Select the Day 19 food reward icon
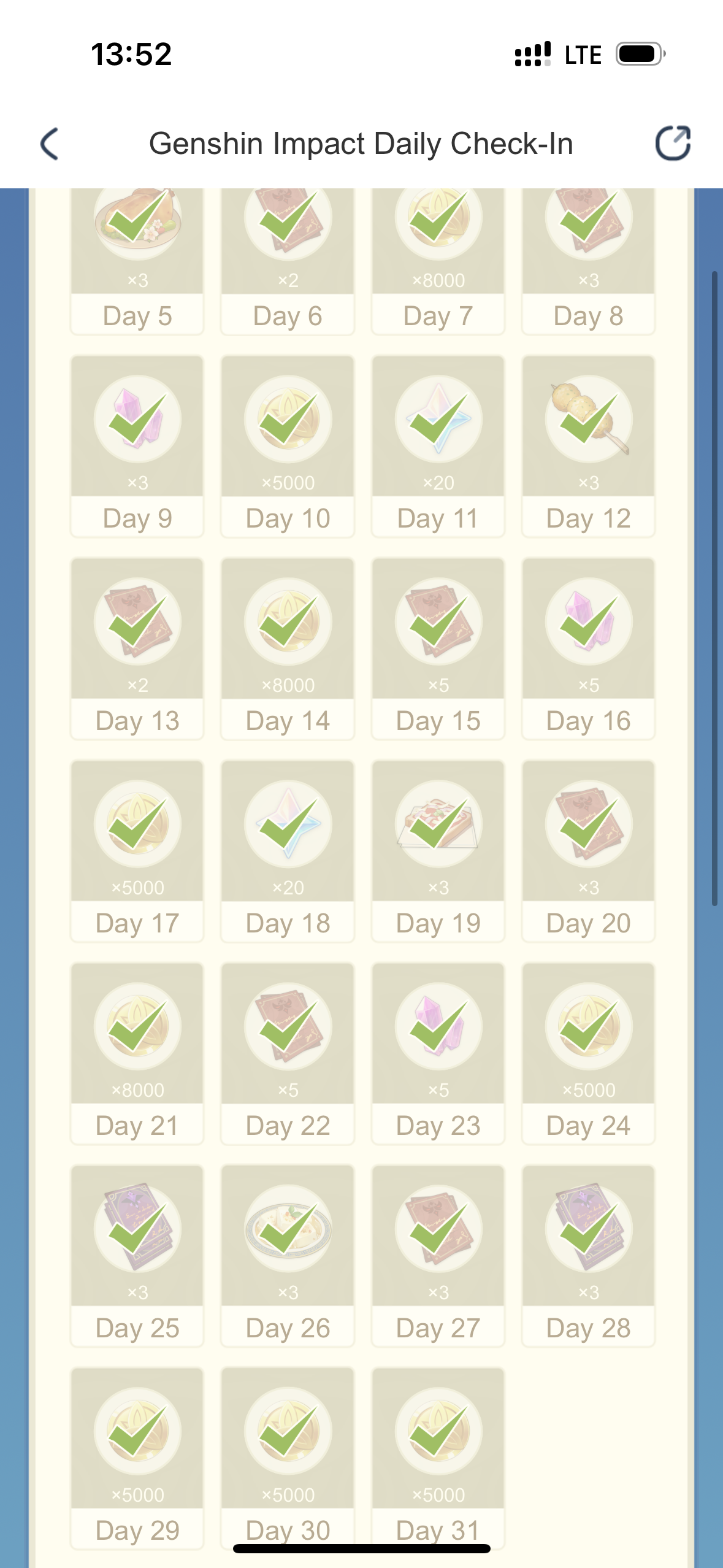The height and width of the screenshot is (1568, 723). (437, 823)
